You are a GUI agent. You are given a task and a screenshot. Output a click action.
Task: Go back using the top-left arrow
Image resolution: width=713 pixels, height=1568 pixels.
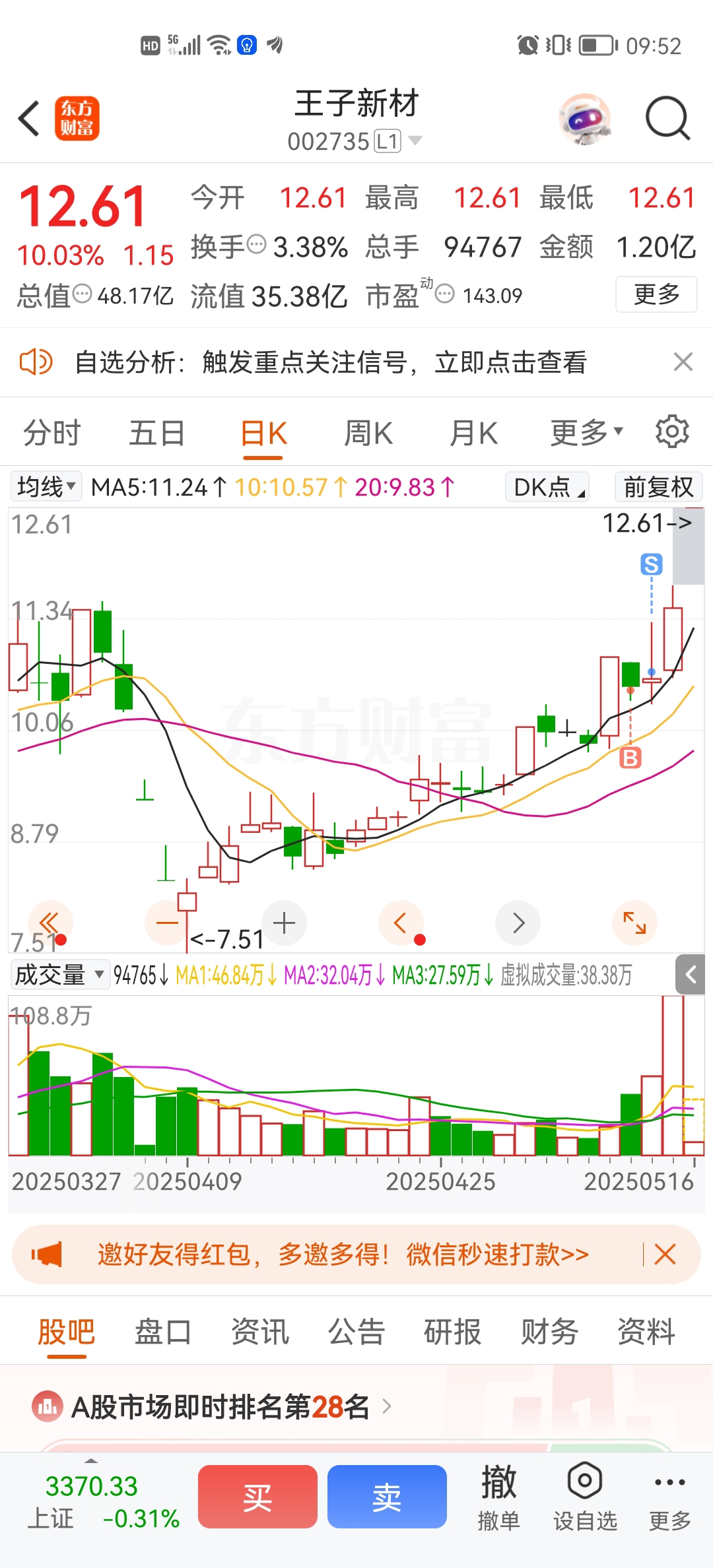pos(30,119)
